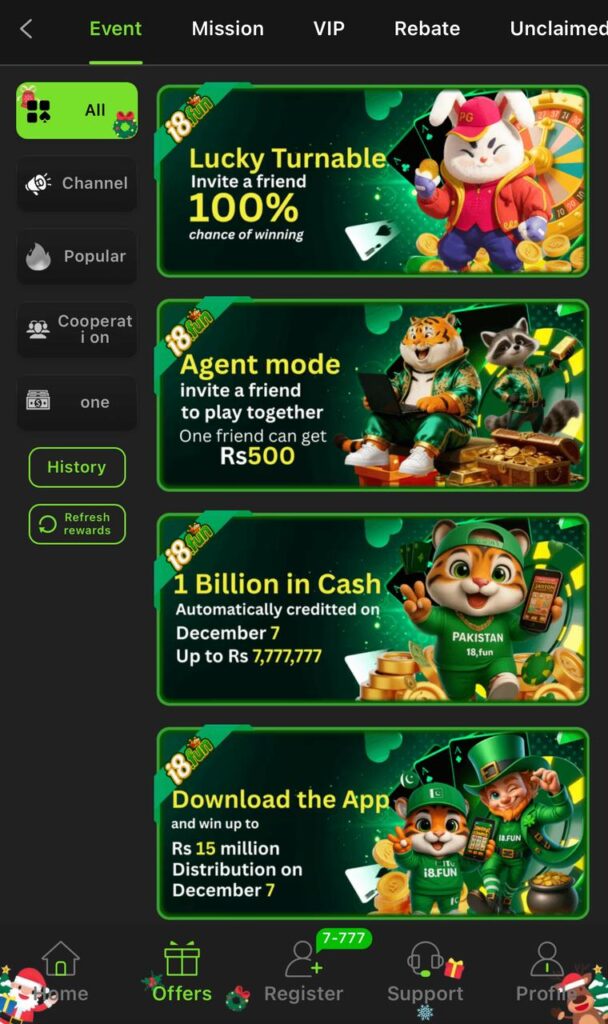Select the 'one' category filter

(x=77, y=403)
